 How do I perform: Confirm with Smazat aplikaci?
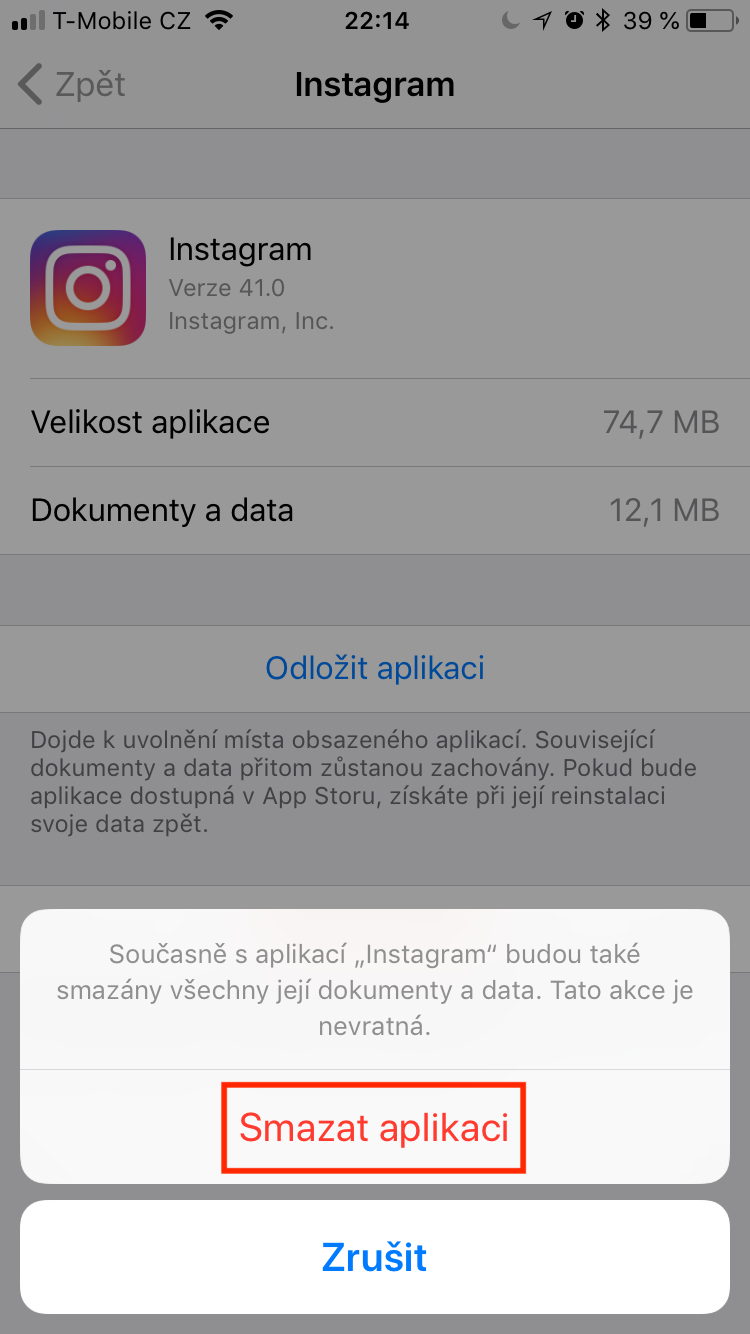click(x=374, y=1127)
